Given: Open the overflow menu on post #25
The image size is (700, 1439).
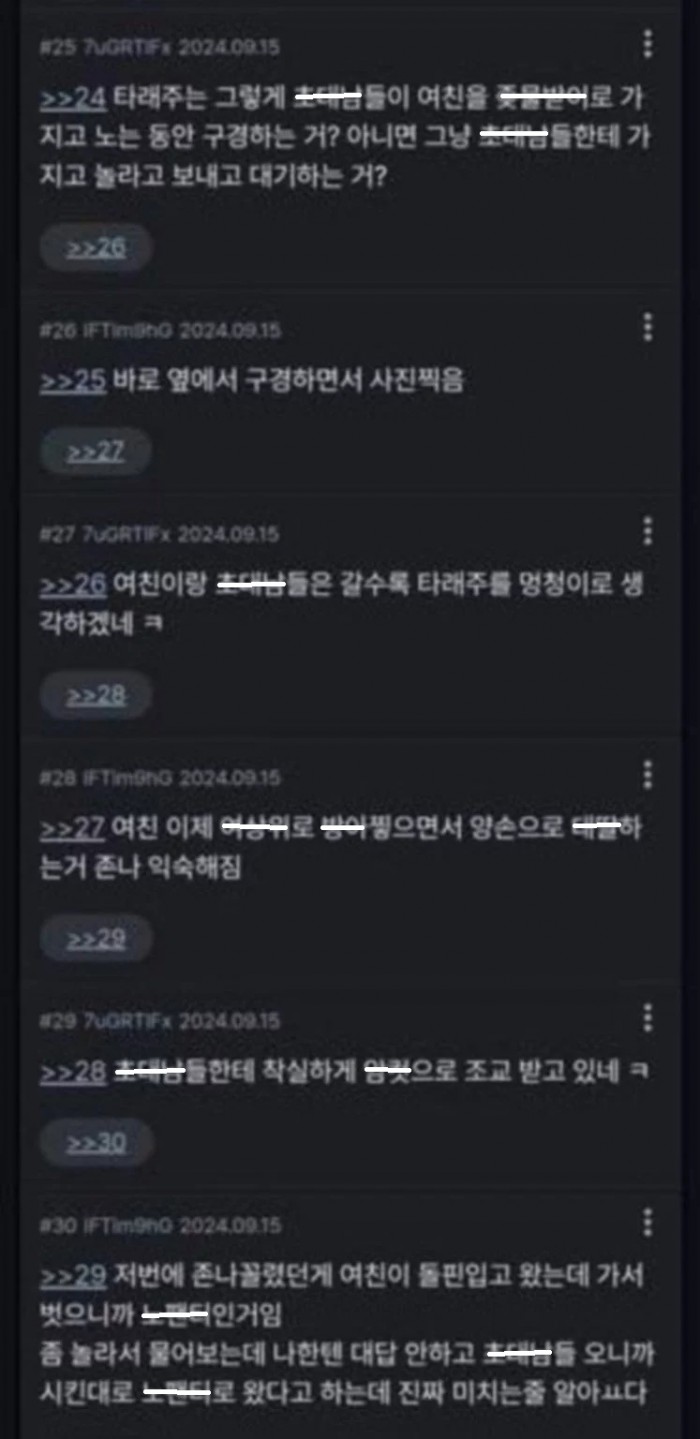Looking at the screenshot, I should 648,44.
